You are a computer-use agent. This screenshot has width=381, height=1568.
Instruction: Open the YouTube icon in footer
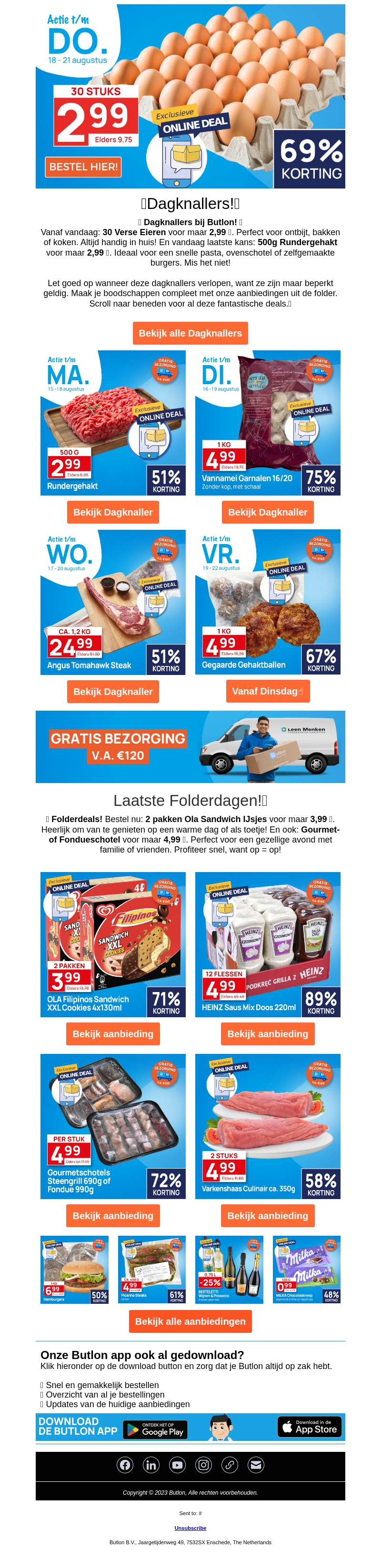click(x=177, y=1465)
